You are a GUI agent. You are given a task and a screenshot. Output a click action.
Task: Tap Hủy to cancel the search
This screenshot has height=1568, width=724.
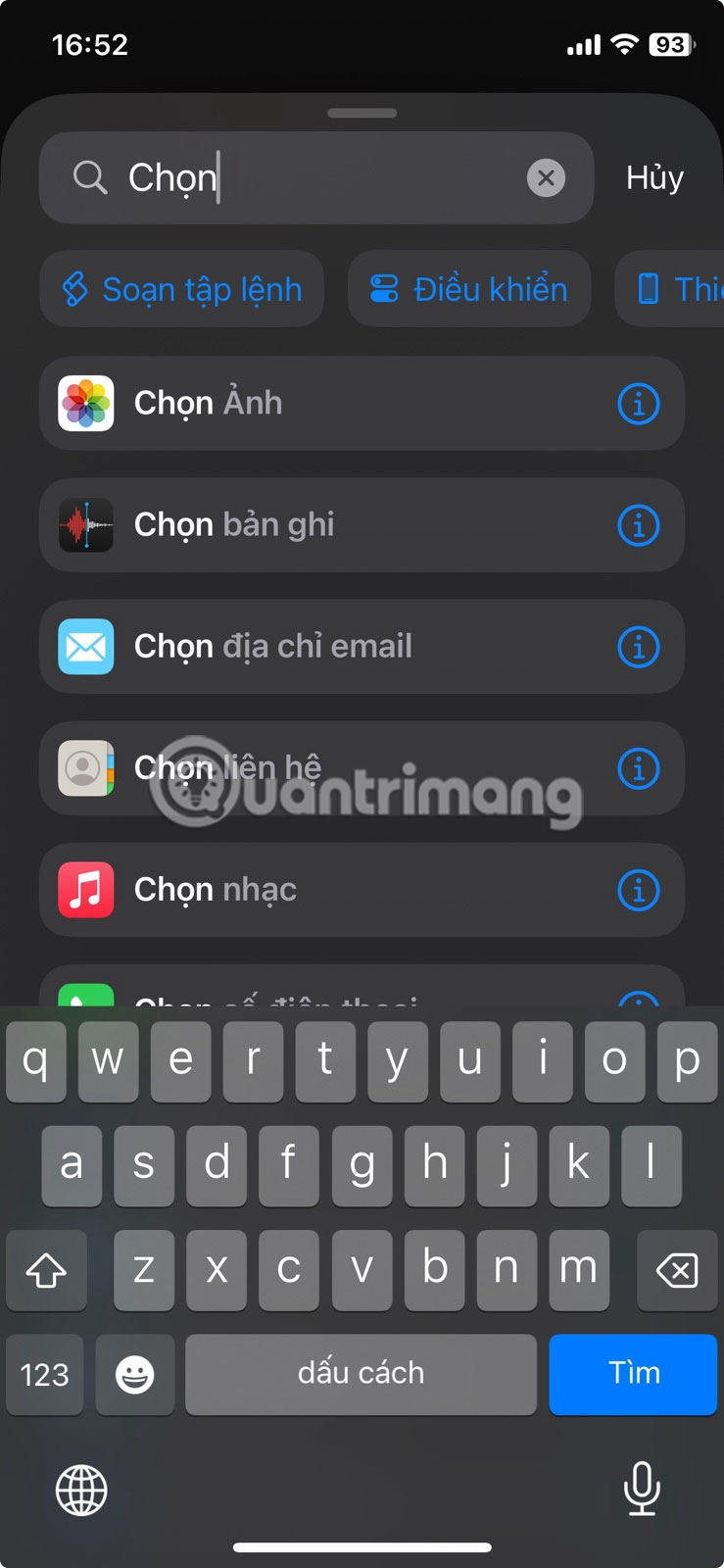(654, 177)
